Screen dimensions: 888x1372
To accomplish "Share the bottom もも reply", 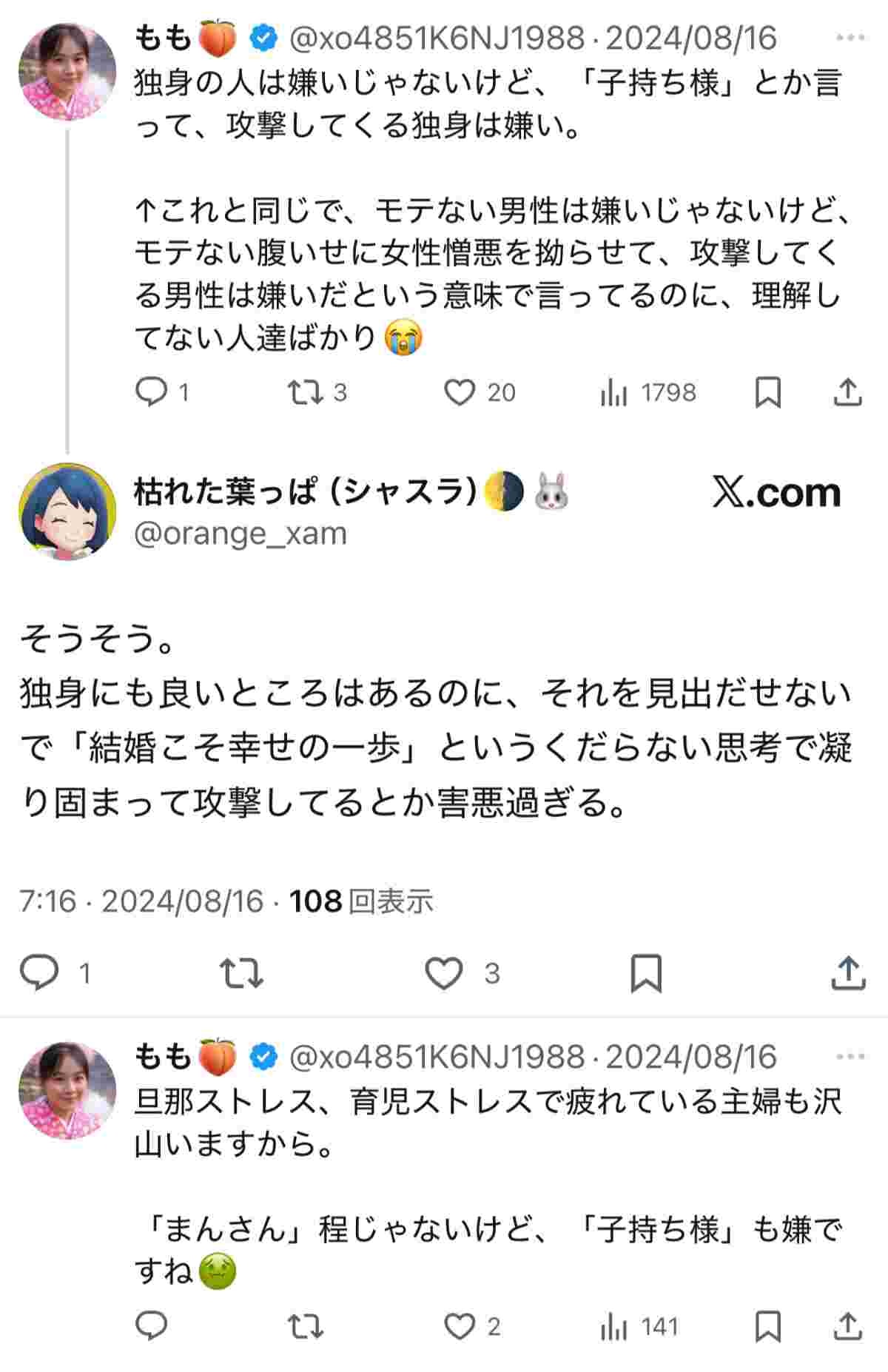I will pos(847,1327).
